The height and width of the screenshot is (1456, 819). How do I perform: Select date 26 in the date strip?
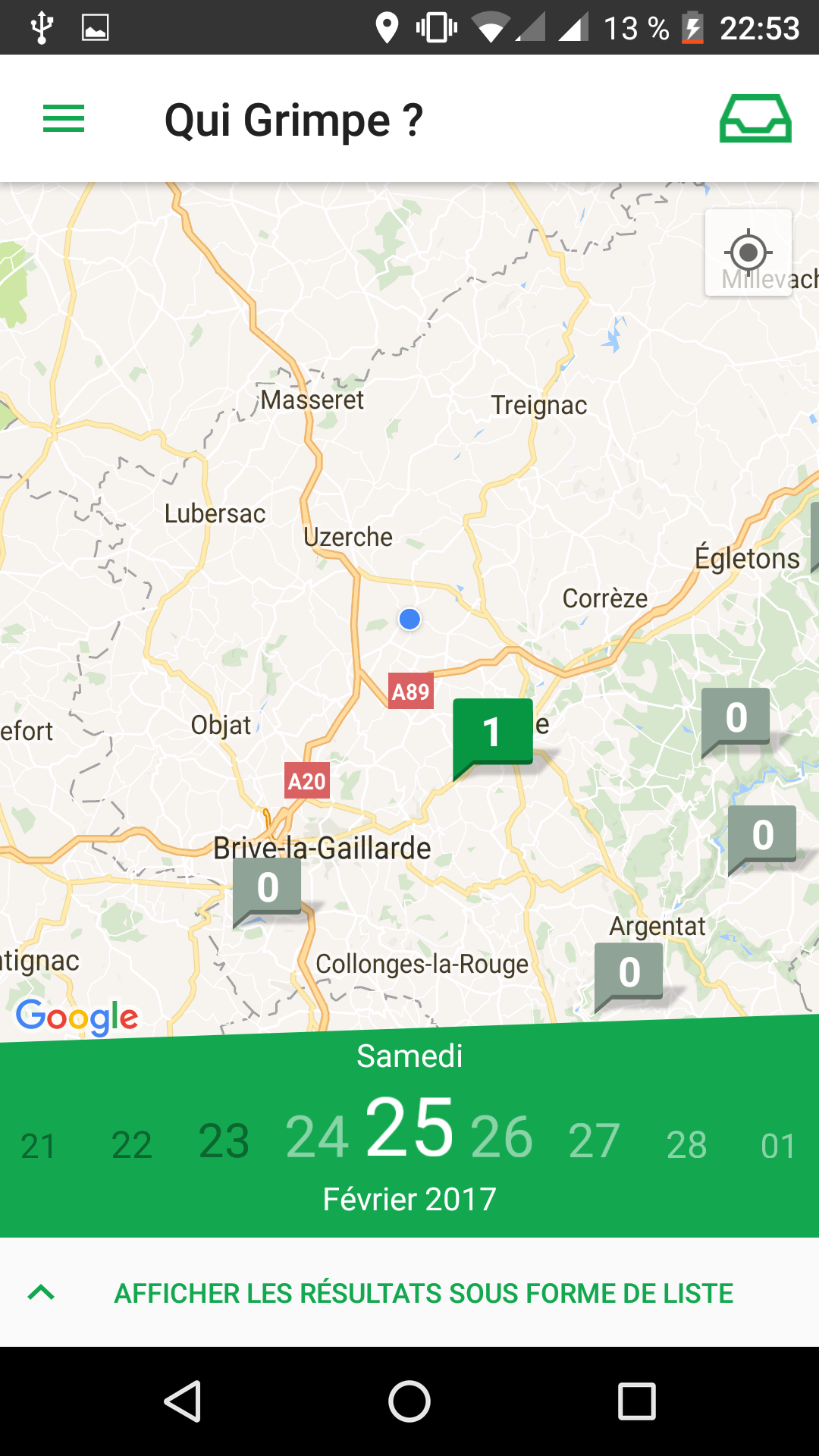(502, 1137)
